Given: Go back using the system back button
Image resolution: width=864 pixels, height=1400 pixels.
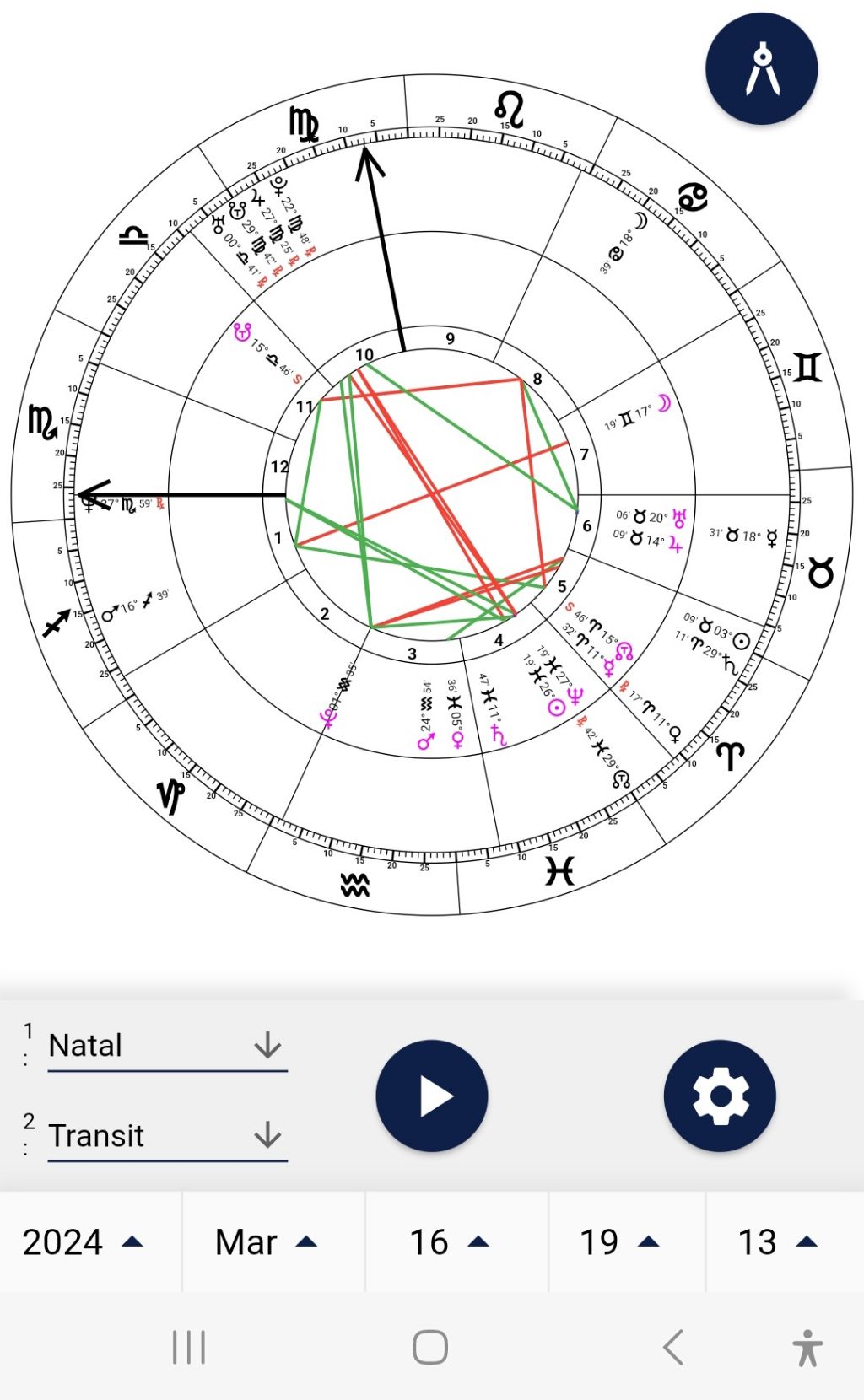Looking at the screenshot, I should (672, 1347).
